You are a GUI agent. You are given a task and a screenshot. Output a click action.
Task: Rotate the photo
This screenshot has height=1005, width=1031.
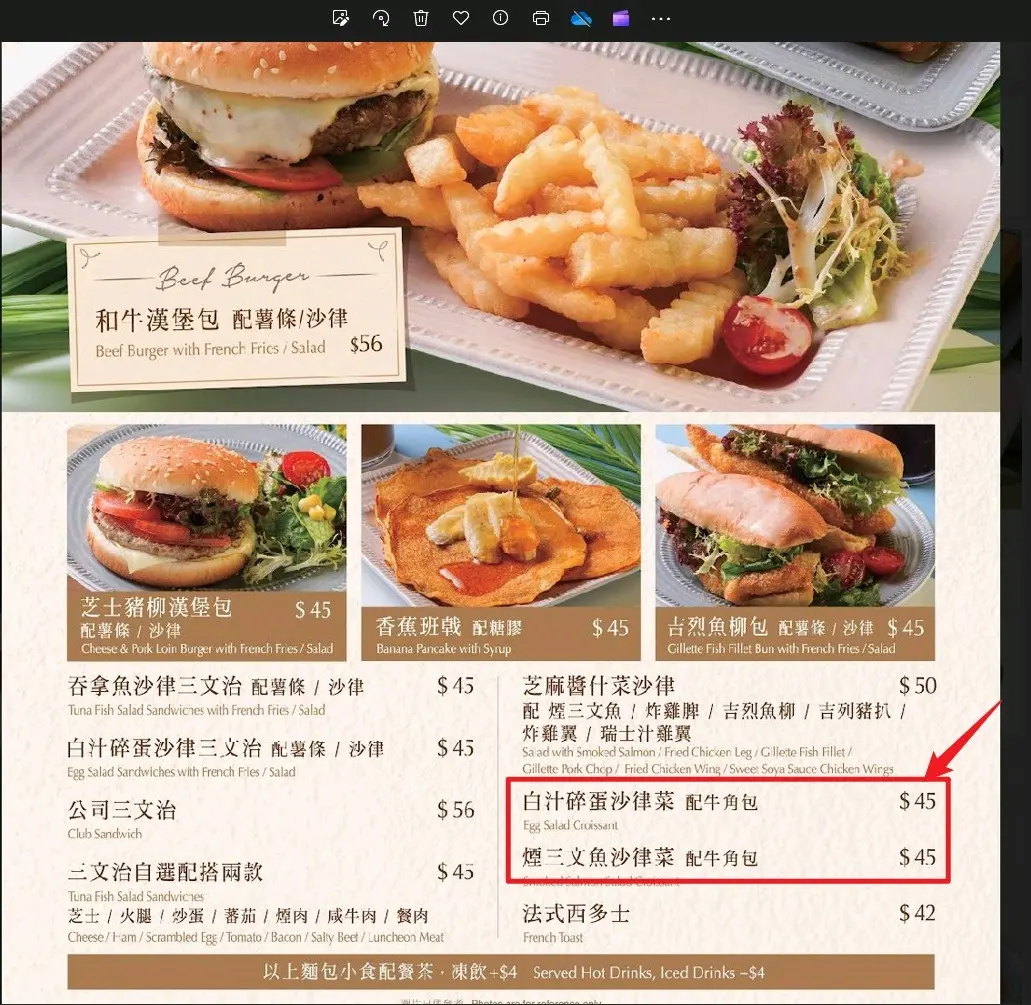[x=381, y=18]
